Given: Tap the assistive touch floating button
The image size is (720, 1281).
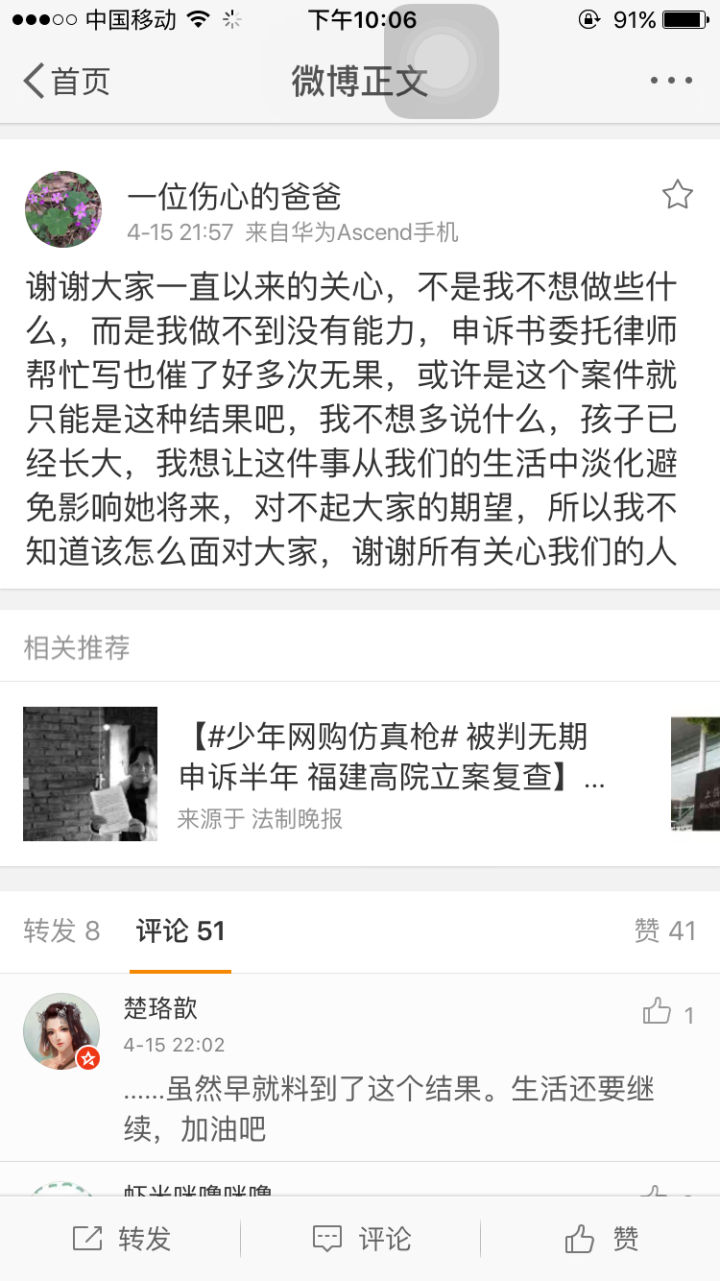Looking at the screenshot, I should coord(441,61).
